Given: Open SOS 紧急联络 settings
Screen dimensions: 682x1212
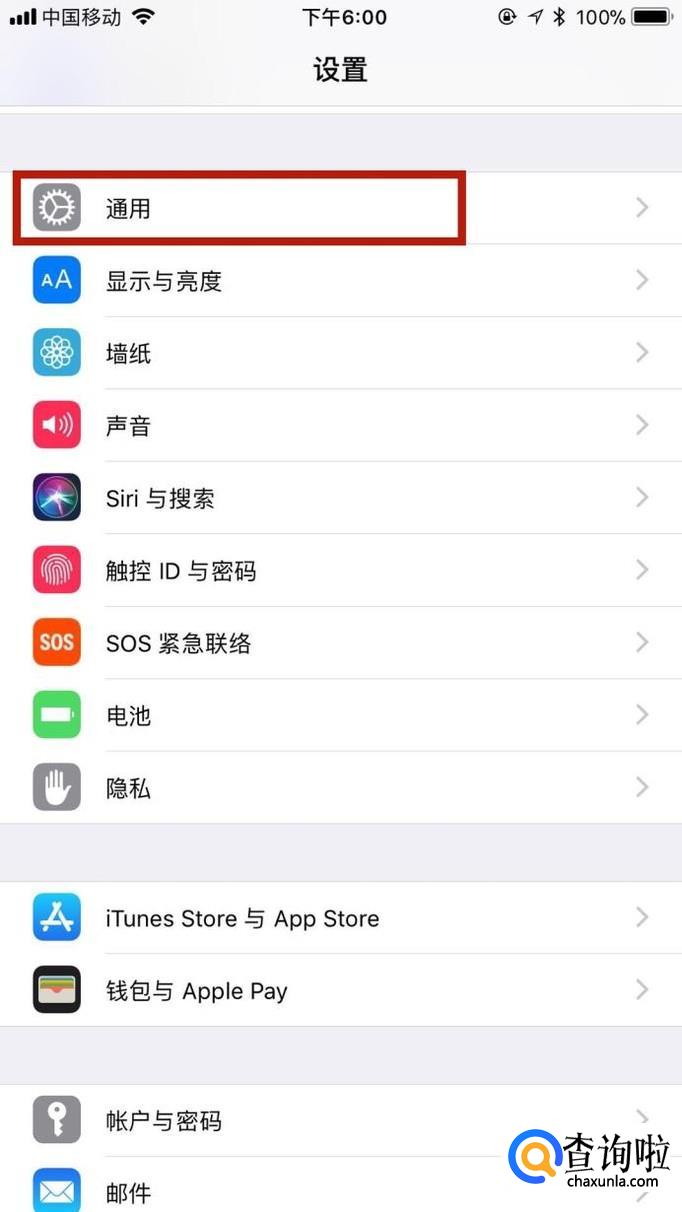Looking at the screenshot, I should click(340, 643).
